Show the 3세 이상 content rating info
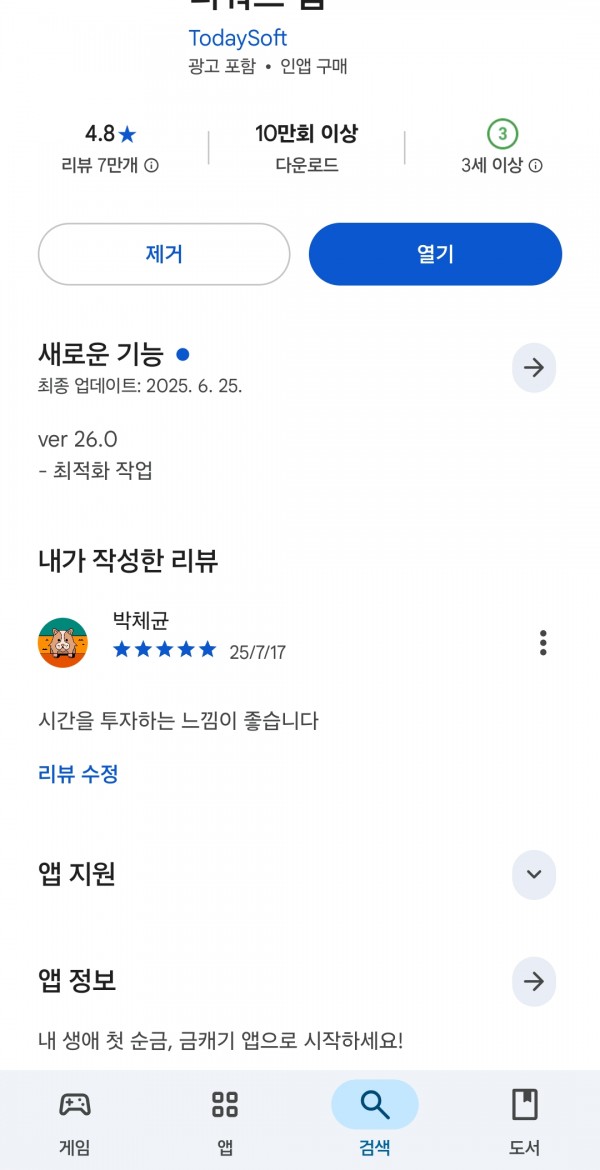This screenshot has height=1170, width=600. click(x=501, y=166)
